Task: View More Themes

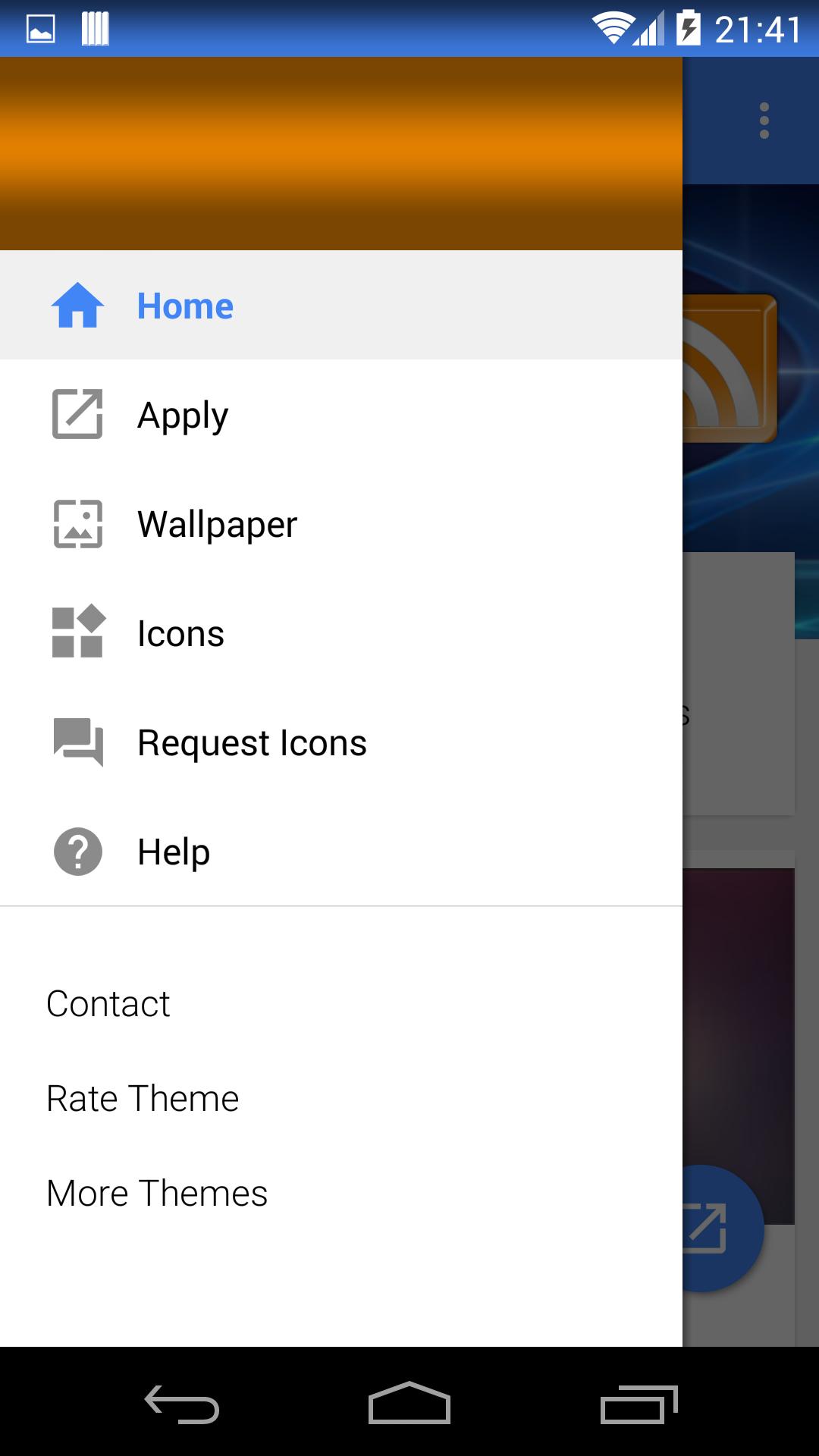Action: (x=157, y=1194)
